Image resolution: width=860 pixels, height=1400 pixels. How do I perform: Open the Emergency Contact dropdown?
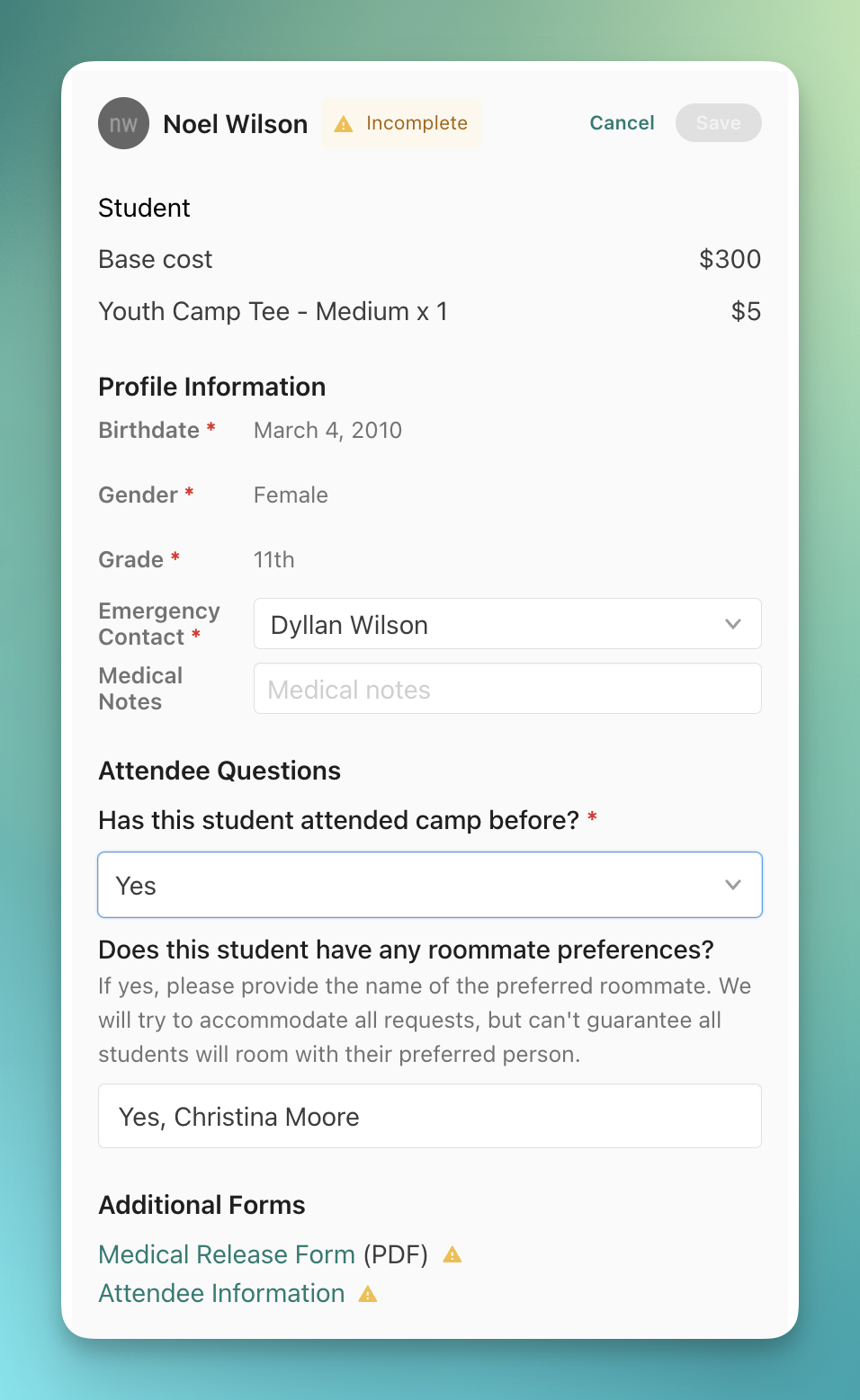tap(507, 624)
